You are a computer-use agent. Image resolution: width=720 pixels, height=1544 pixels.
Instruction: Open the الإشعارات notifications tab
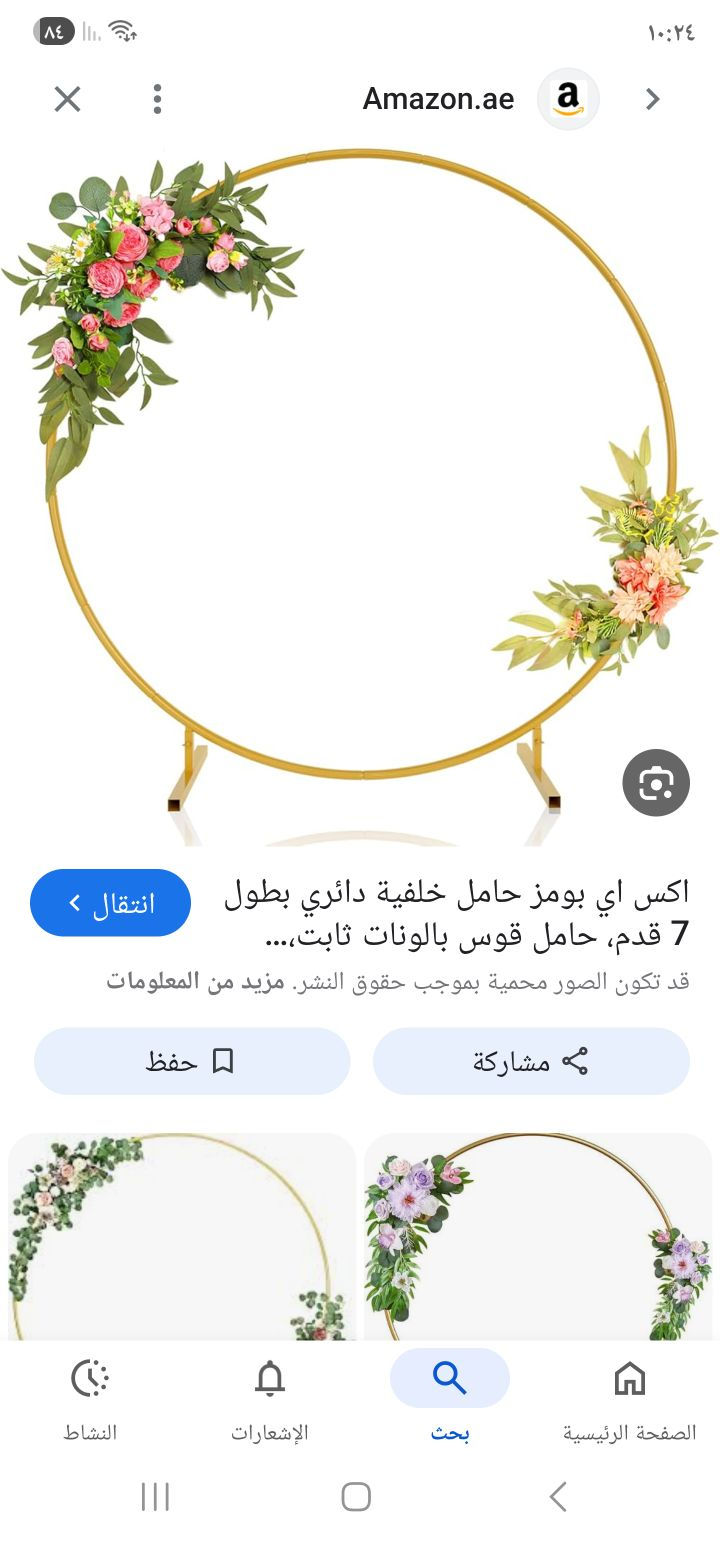pos(270,1396)
